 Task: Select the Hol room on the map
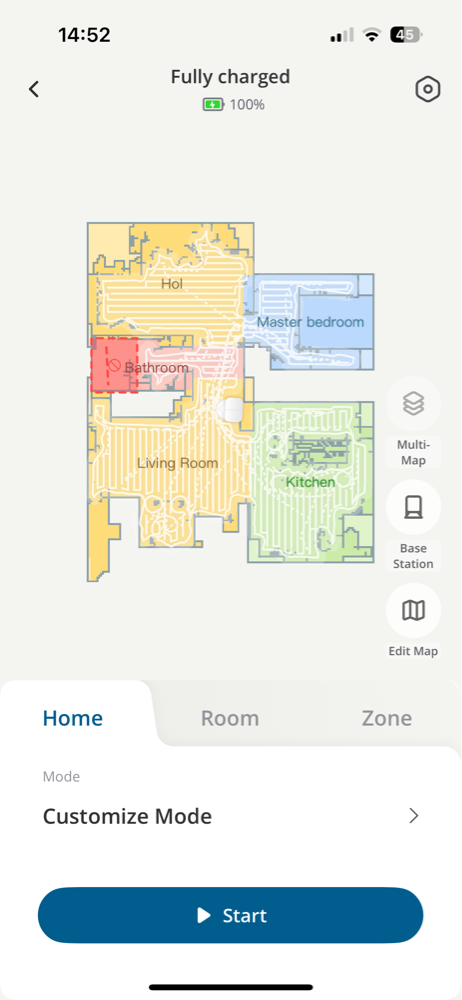click(172, 284)
